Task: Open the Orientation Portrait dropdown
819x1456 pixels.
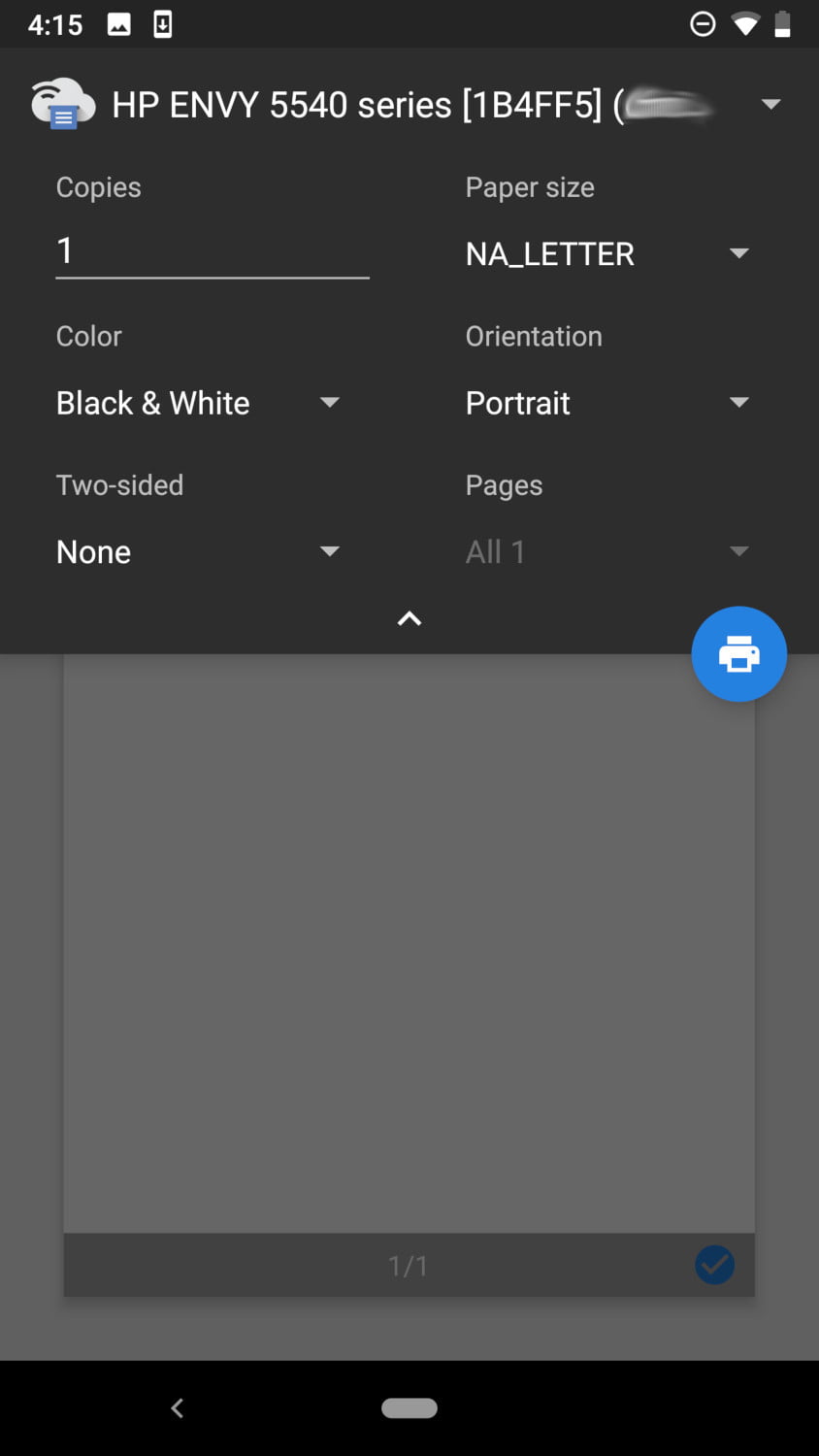Action: [x=606, y=403]
